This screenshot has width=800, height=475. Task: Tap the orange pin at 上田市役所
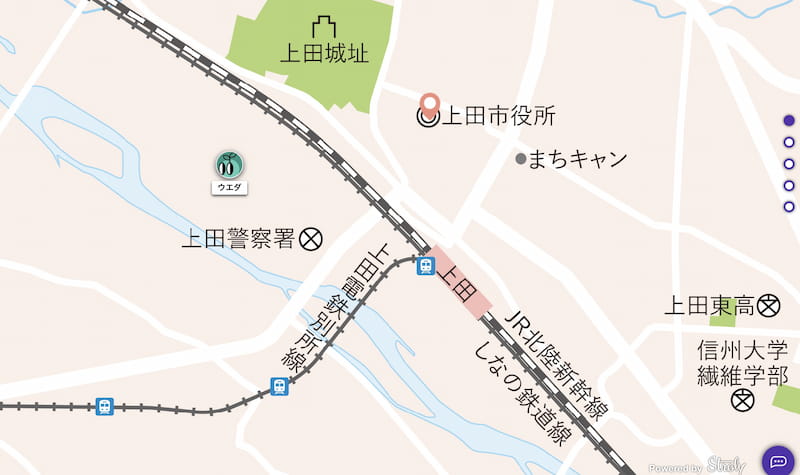(x=430, y=103)
